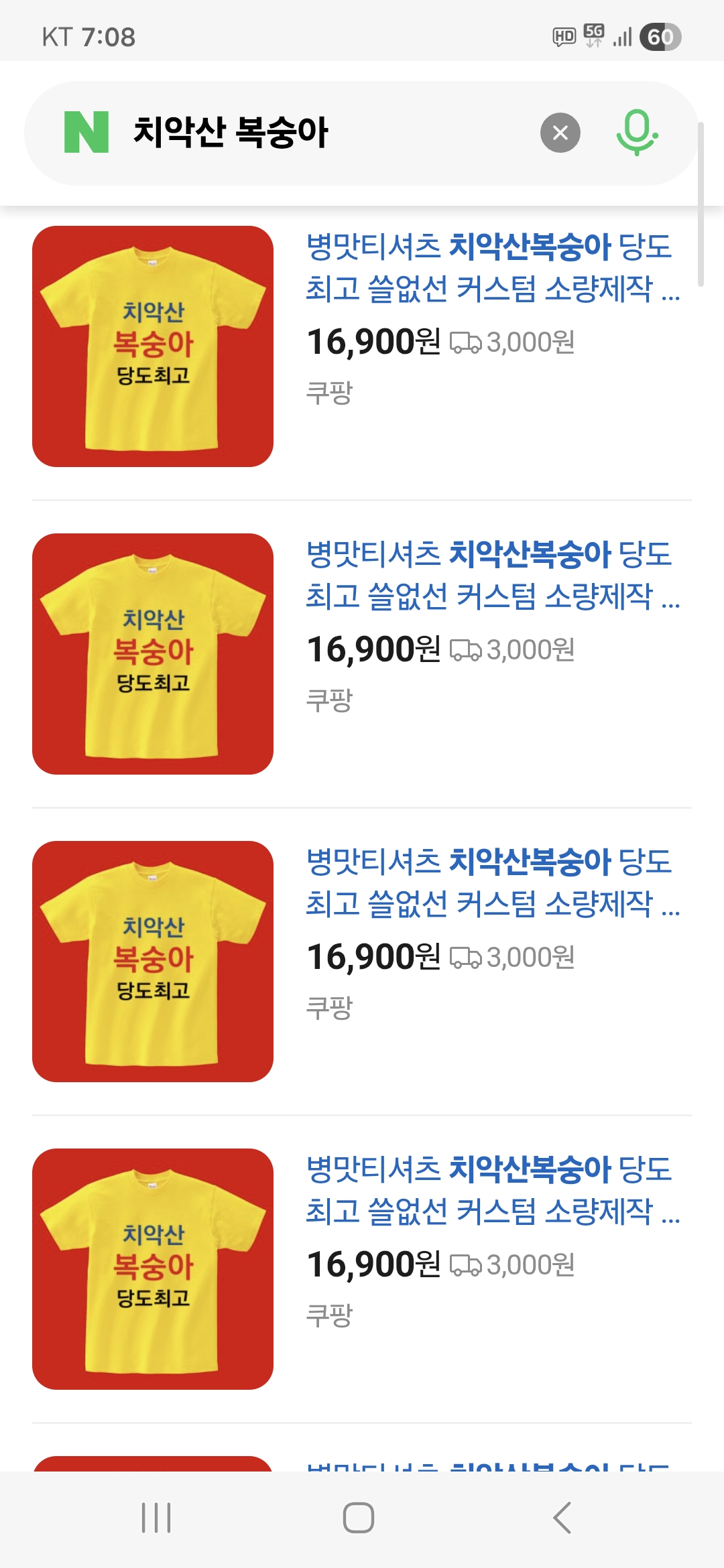Viewport: 724px width, 1568px height.
Task: Go back using the system back button
Action: tap(562, 1518)
